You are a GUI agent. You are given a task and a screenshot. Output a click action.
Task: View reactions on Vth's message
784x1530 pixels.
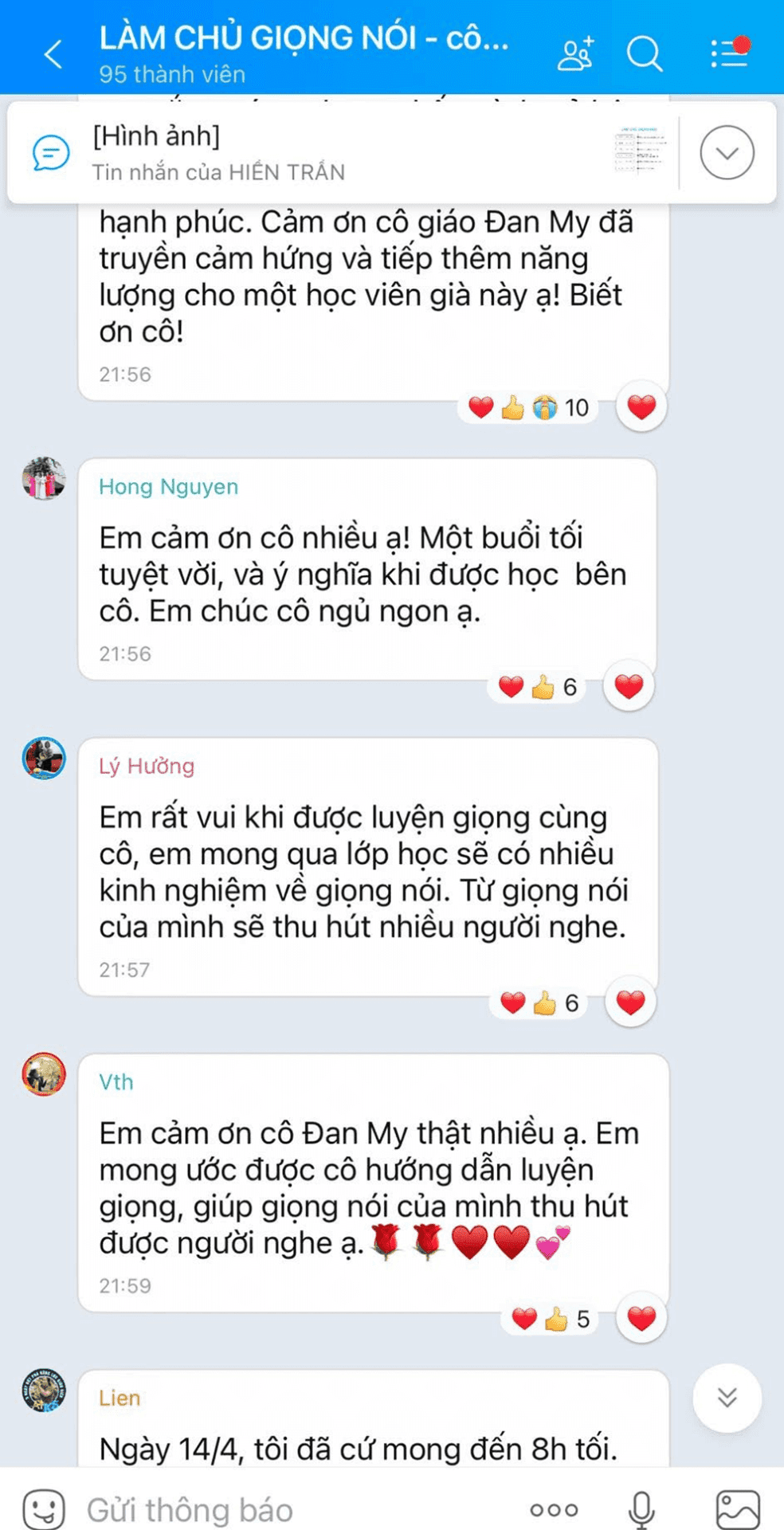point(551,1320)
